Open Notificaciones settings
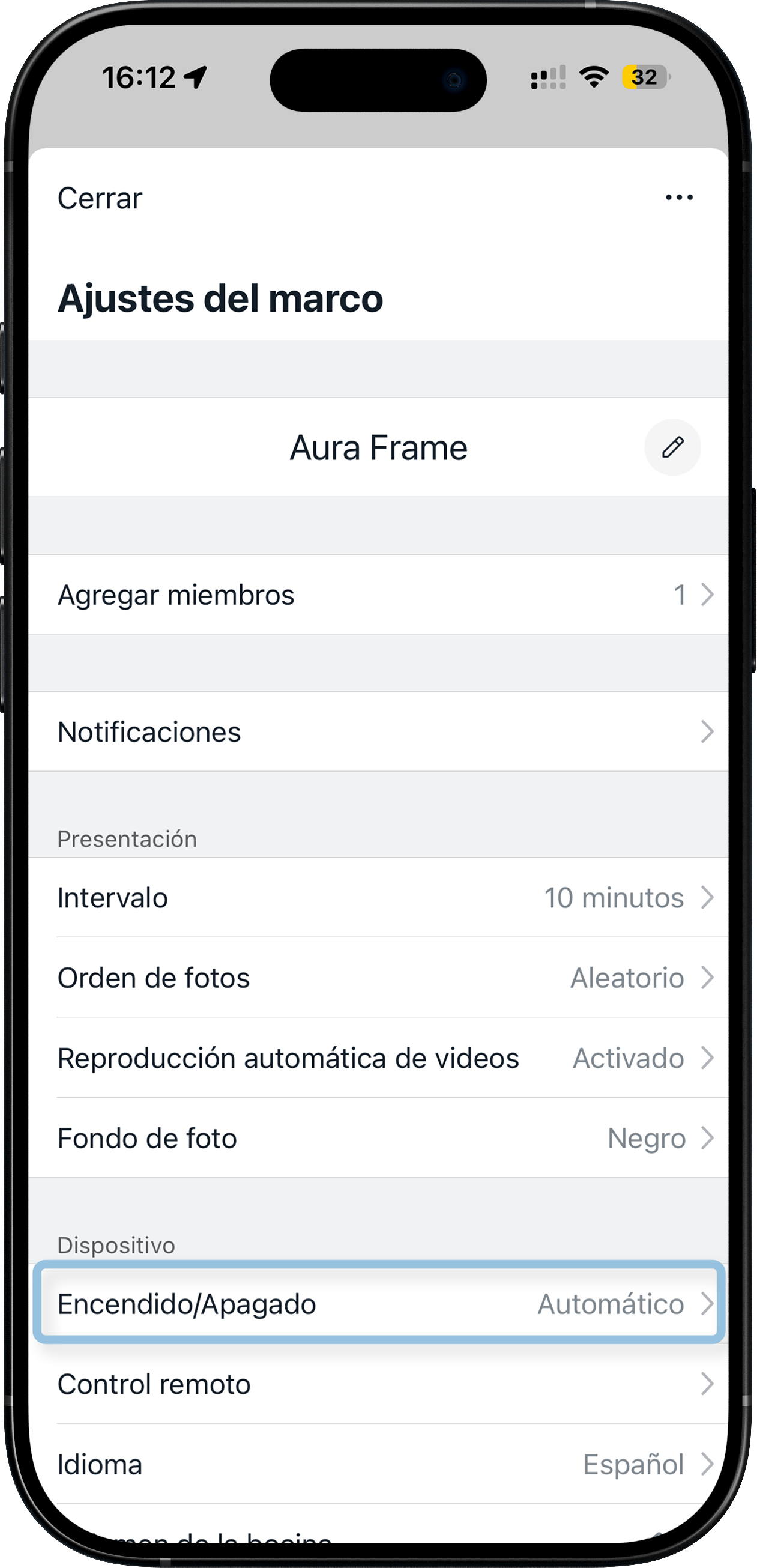The width and height of the screenshot is (757, 1568). pyautogui.click(x=377, y=731)
